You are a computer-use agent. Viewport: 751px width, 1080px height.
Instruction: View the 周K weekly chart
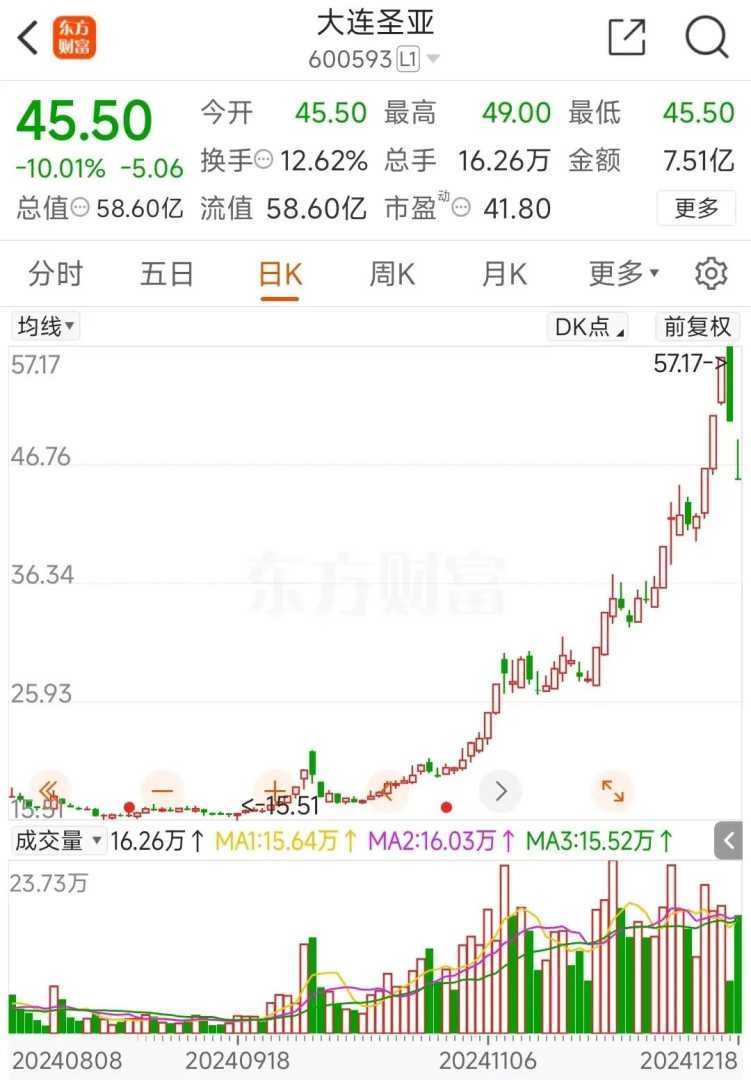pos(392,274)
